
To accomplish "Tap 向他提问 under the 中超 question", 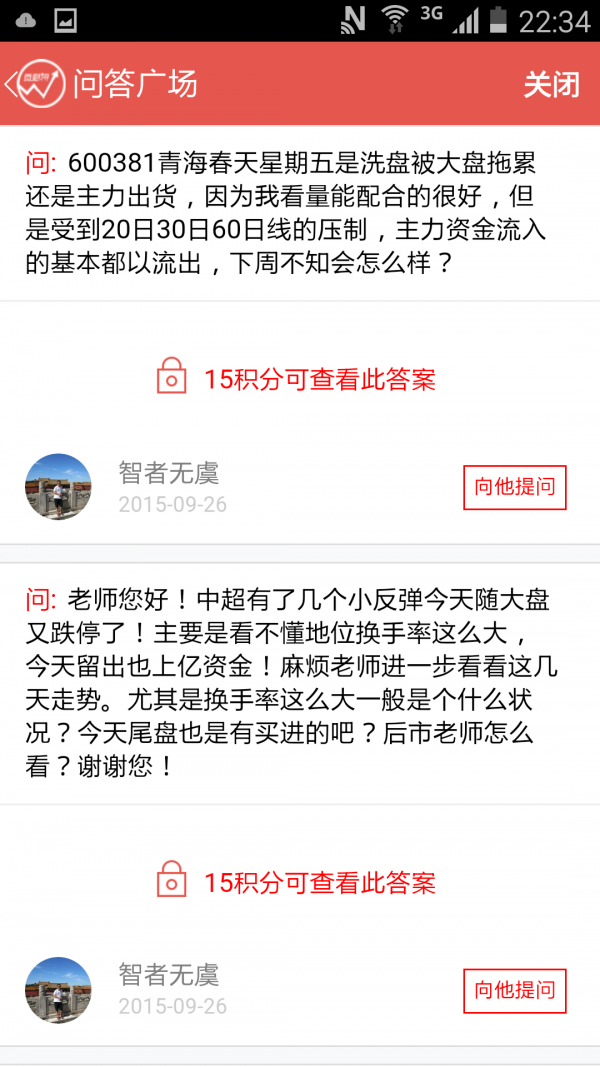I will 514,990.
